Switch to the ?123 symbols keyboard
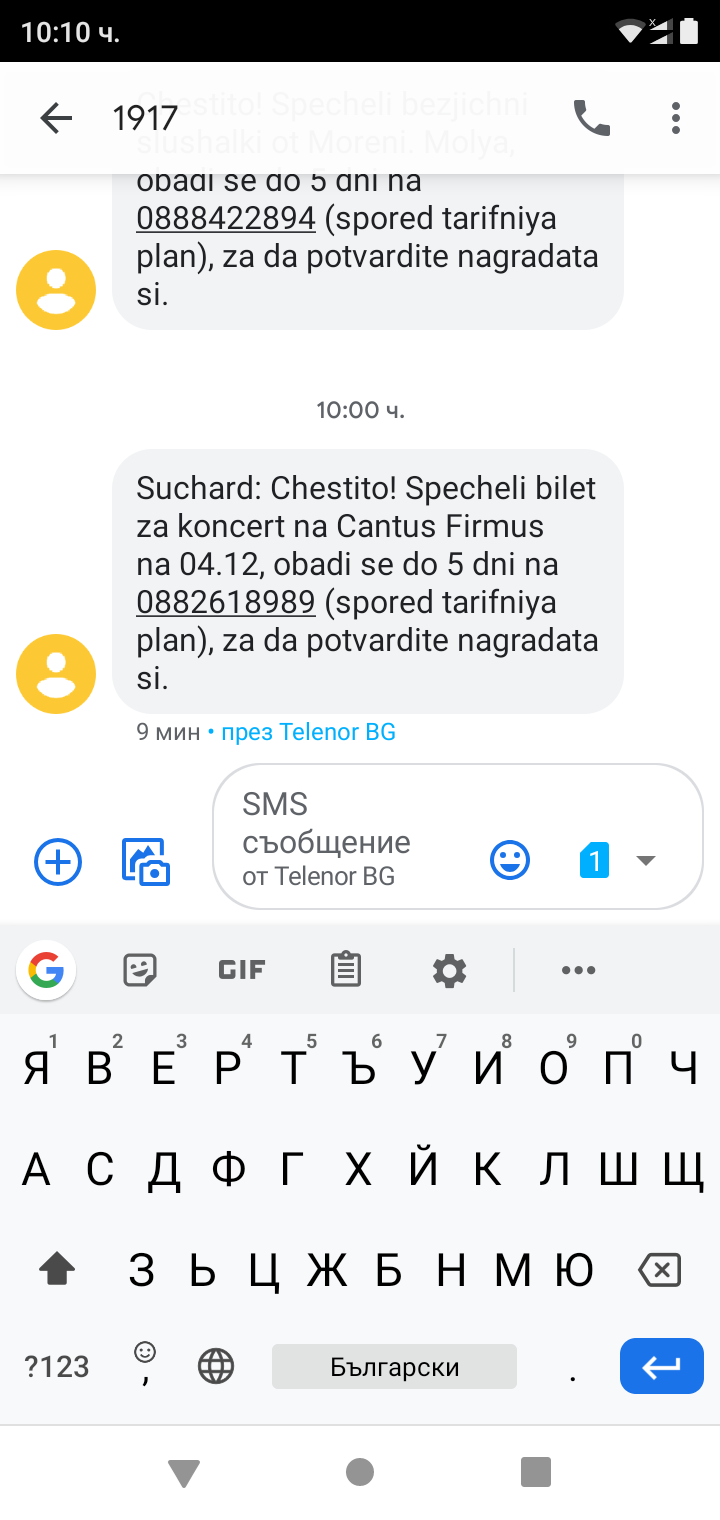 click(x=57, y=1365)
